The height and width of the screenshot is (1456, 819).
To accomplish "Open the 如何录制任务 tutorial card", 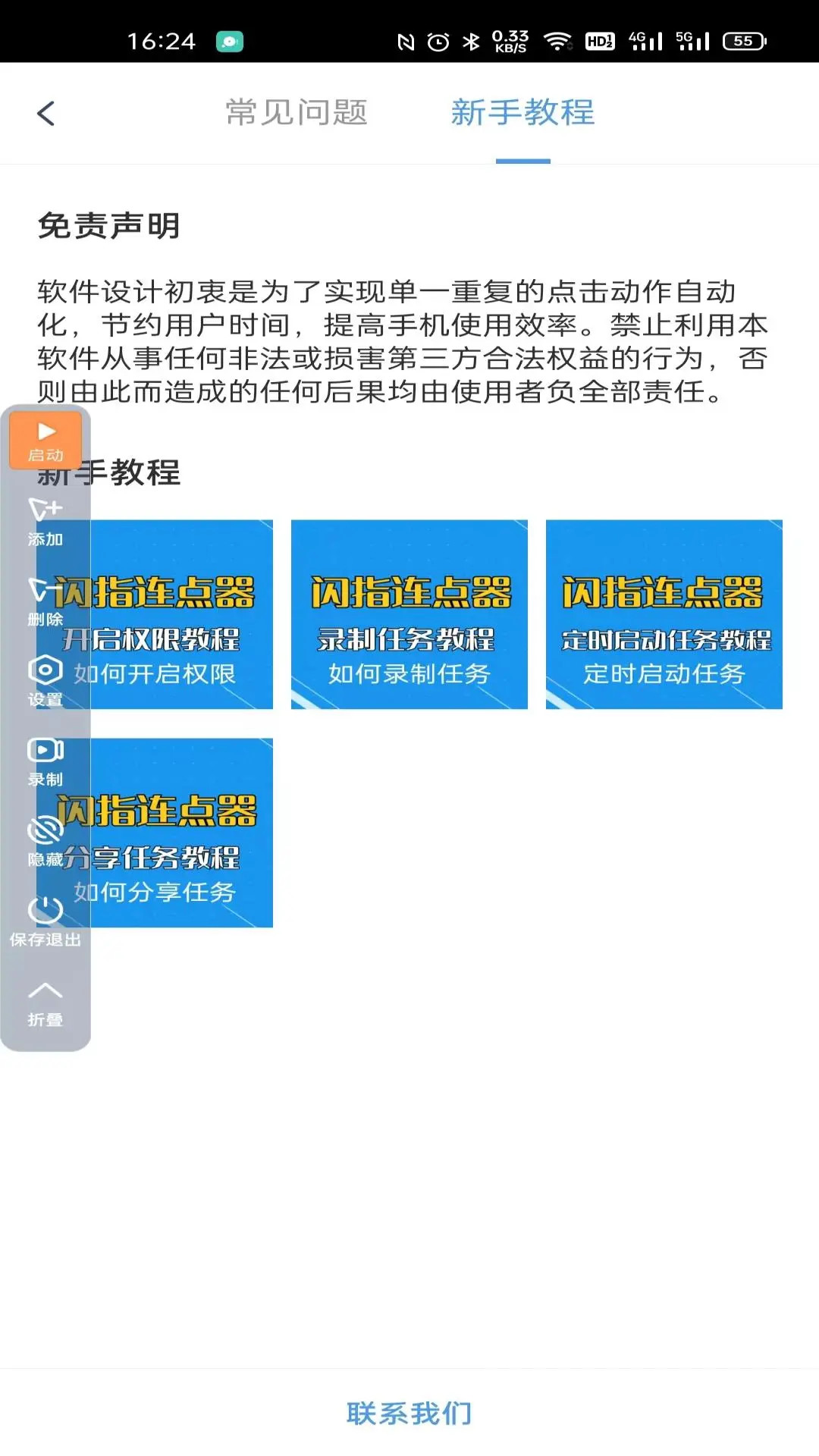I will coord(409,614).
